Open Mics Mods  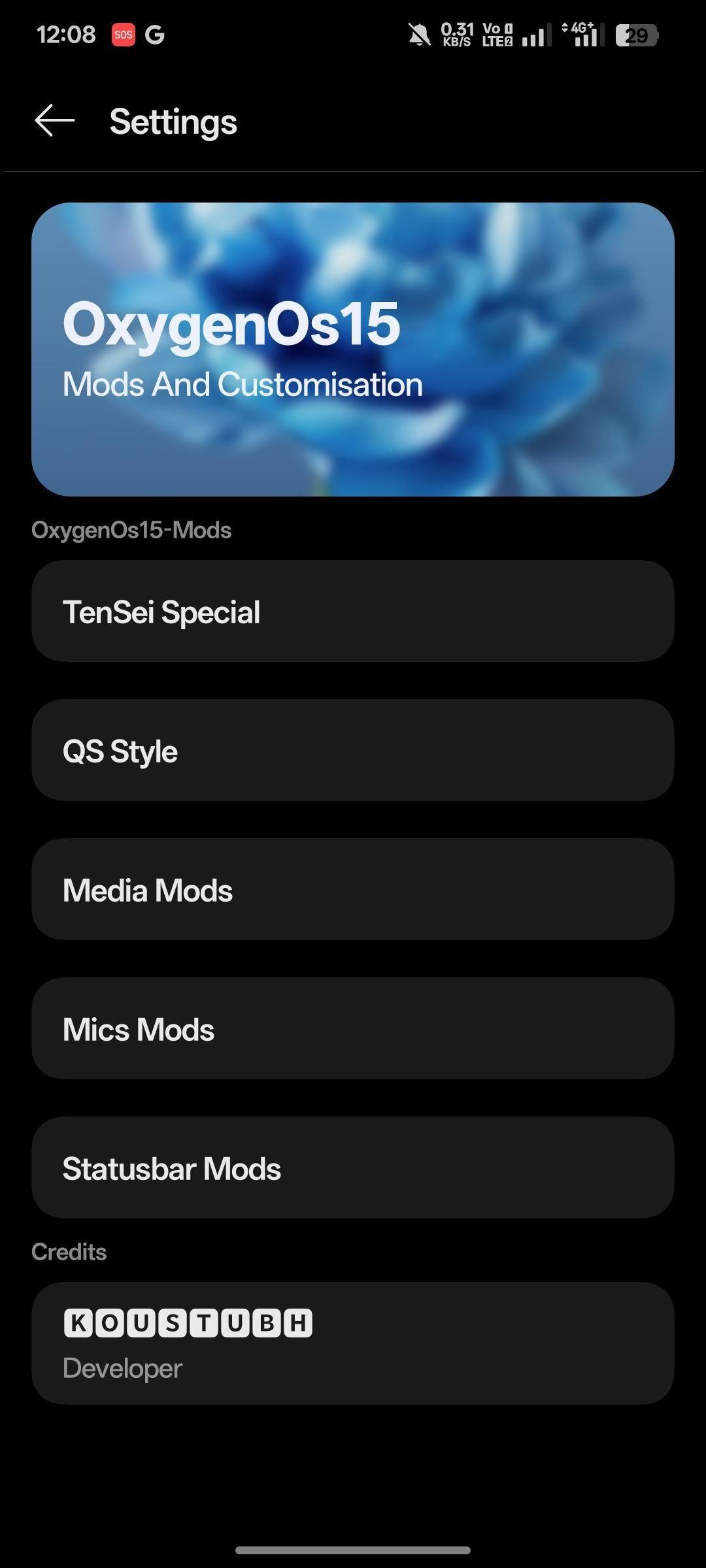[x=353, y=1028]
